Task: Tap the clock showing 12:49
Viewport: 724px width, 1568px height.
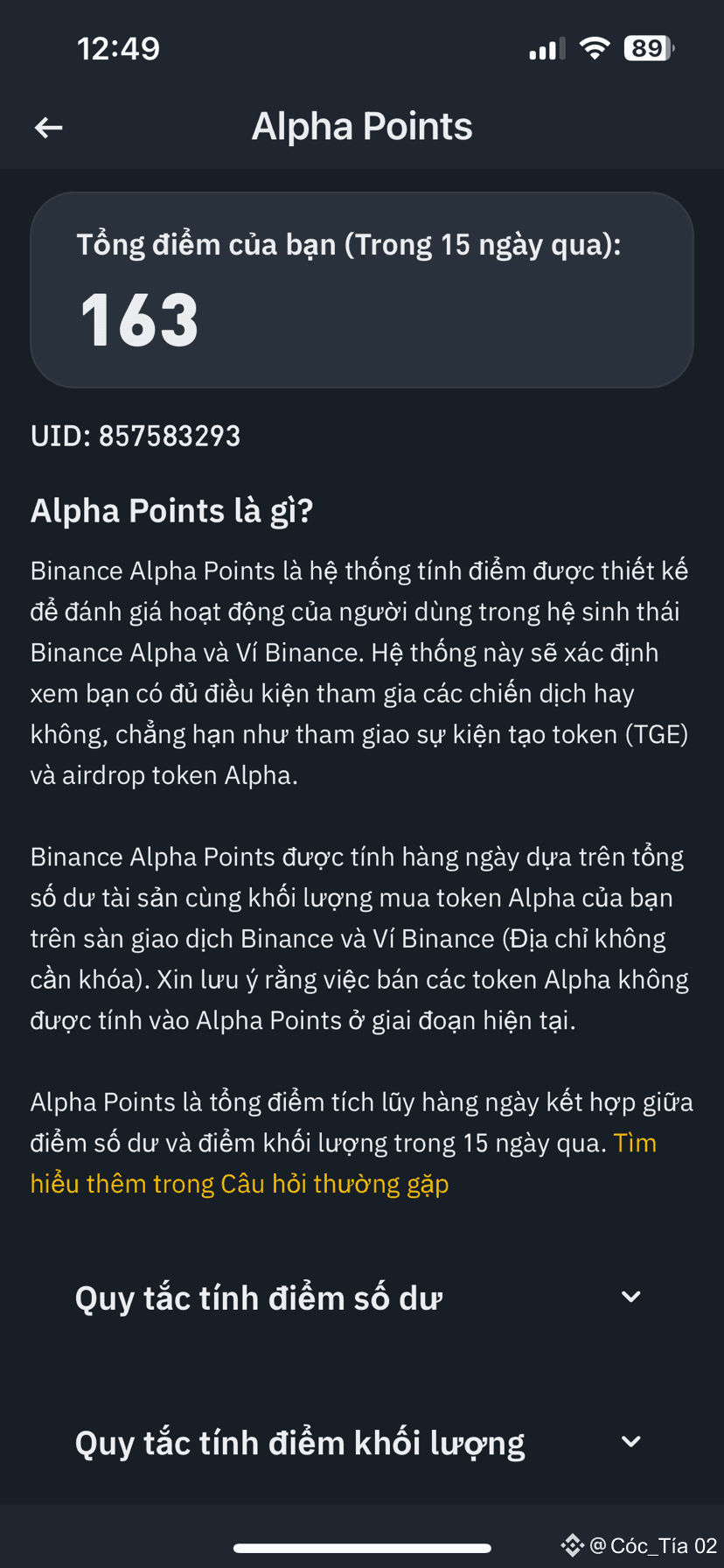Action: tap(119, 48)
